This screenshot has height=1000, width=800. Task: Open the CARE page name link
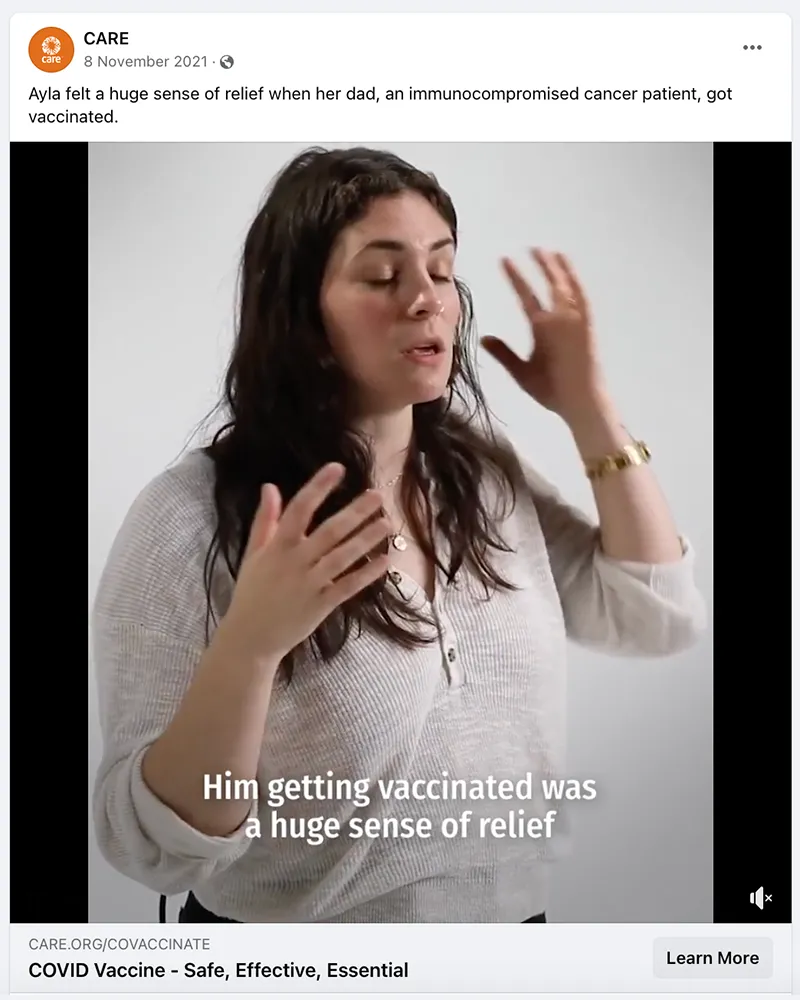point(106,39)
